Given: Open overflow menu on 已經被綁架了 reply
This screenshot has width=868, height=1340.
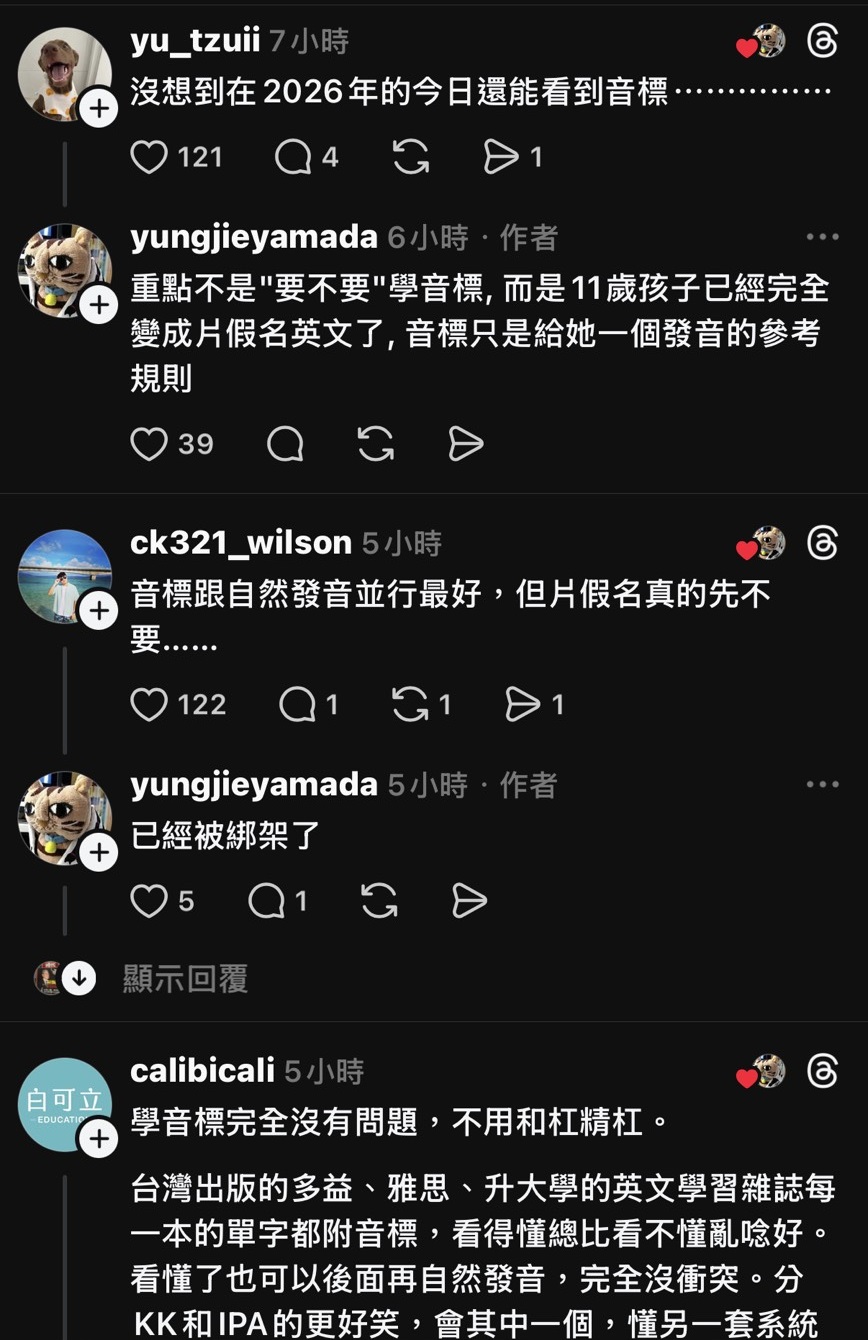Looking at the screenshot, I should tap(822, 785).
